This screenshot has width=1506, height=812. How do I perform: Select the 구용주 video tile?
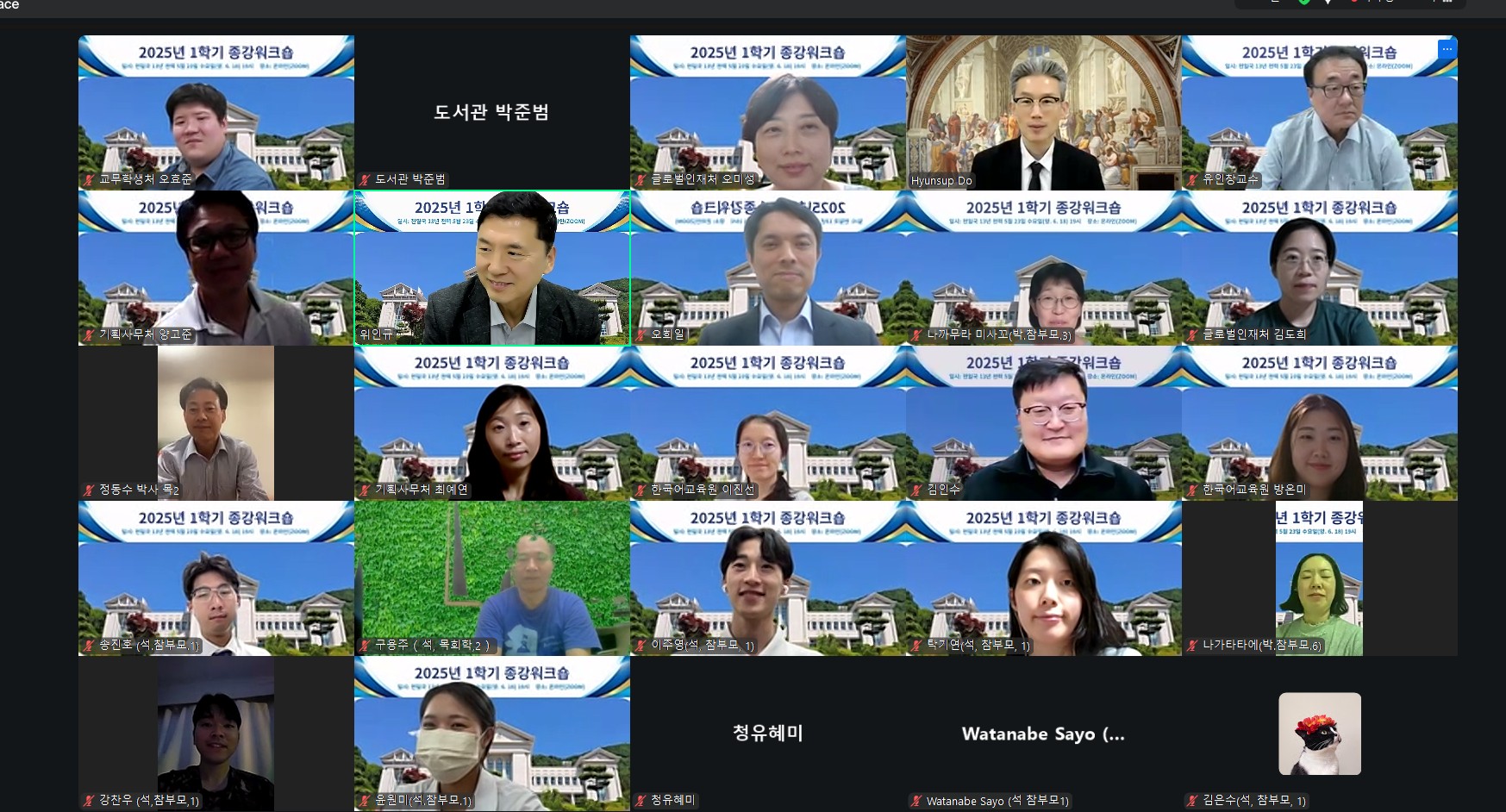click(491, 578)
